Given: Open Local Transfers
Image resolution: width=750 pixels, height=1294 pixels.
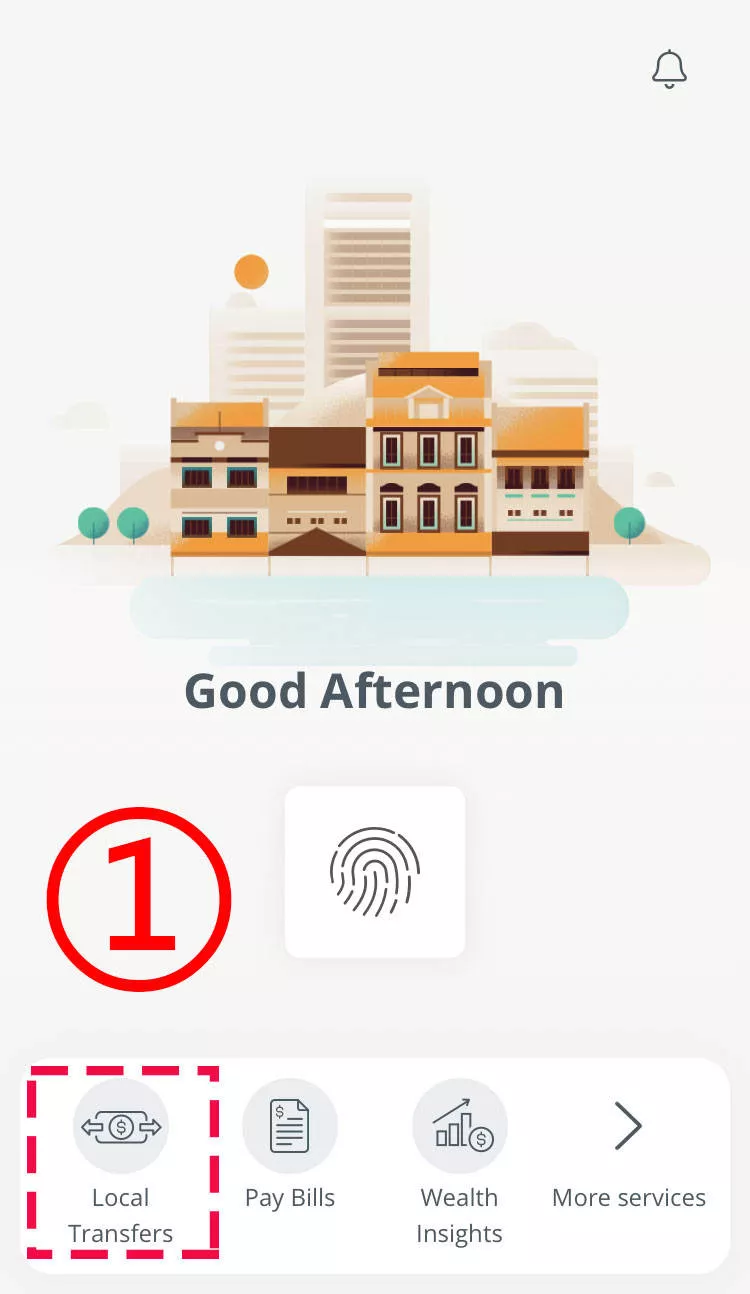Looking at the screenshot, I should [x=121, y=1162].
